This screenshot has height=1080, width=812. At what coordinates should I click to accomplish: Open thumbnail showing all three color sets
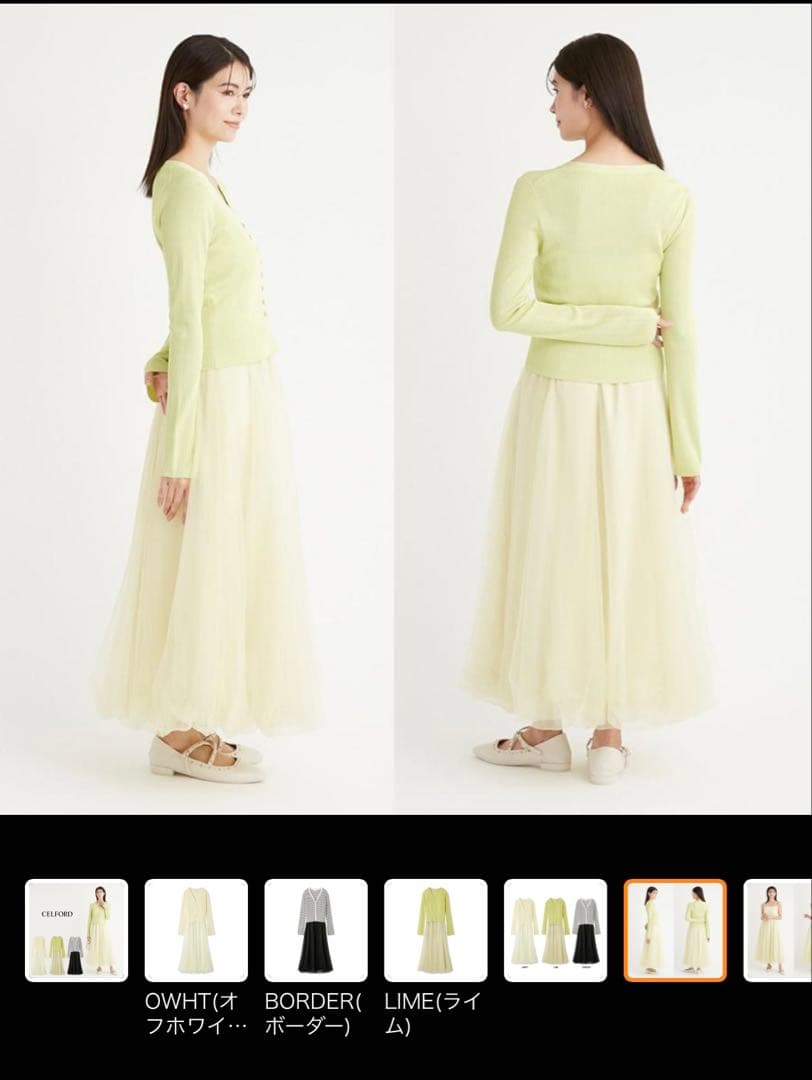coord(555,930)
